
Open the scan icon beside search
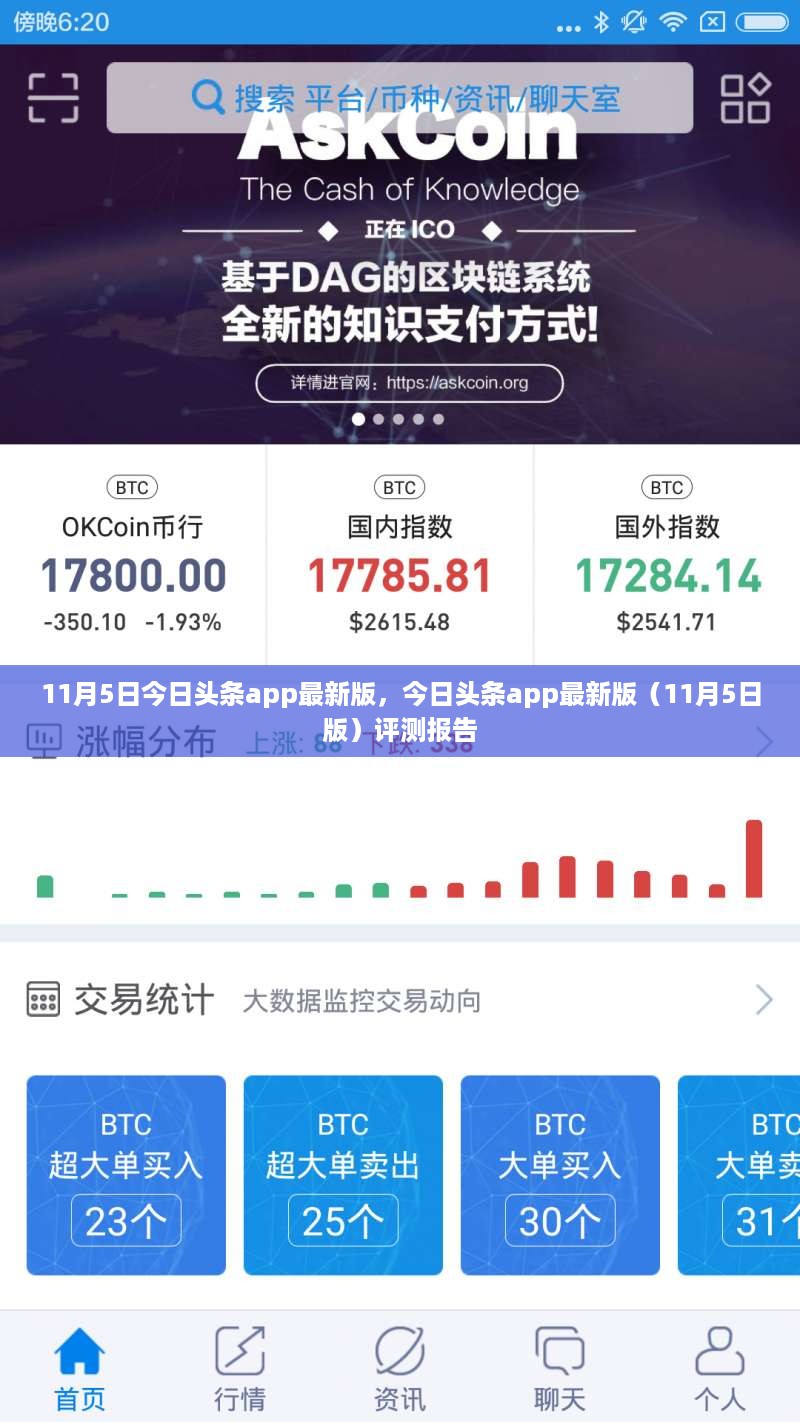click(53, 98)
